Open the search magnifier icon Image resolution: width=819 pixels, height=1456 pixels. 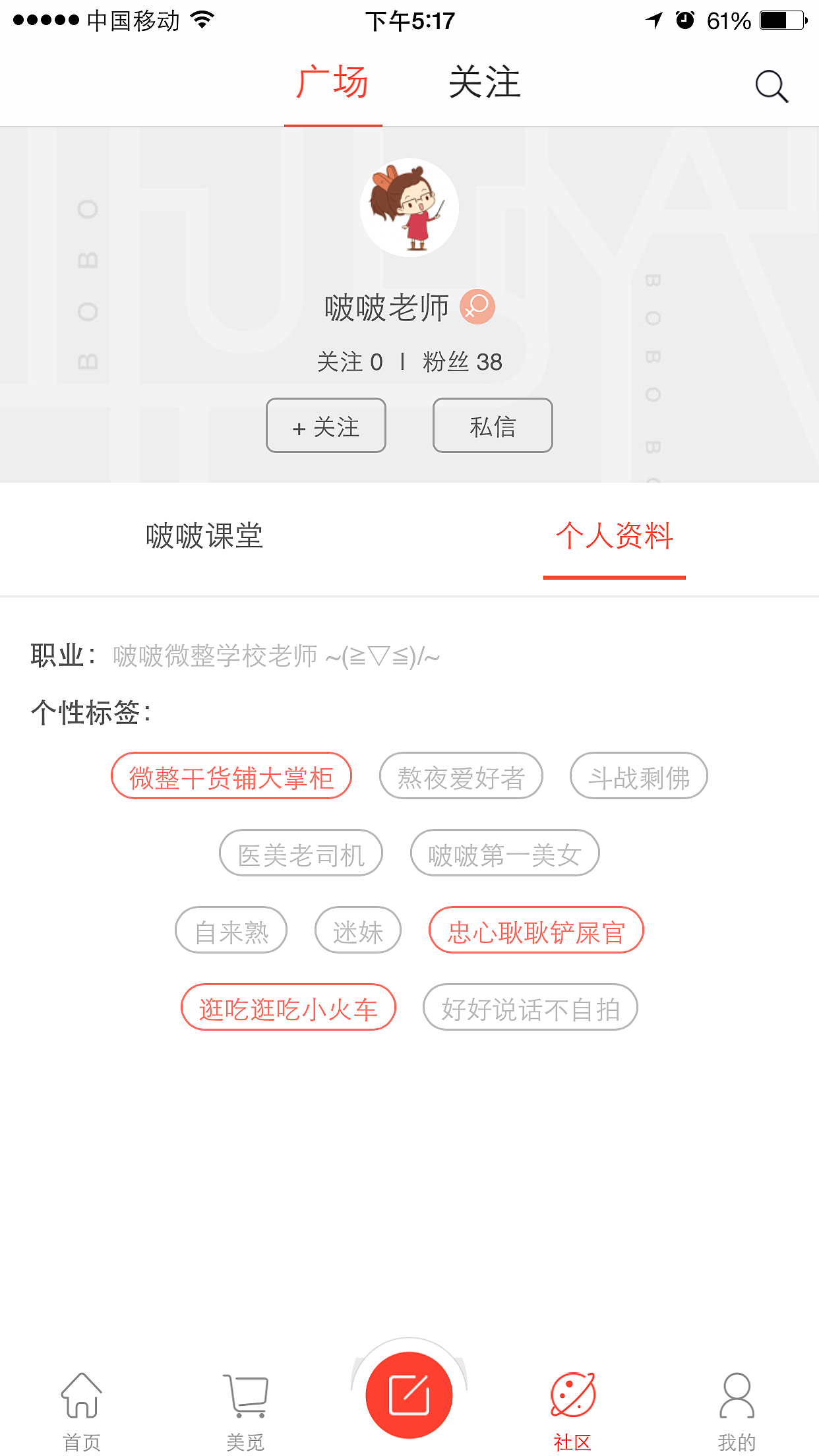click(x=772, y=86)
